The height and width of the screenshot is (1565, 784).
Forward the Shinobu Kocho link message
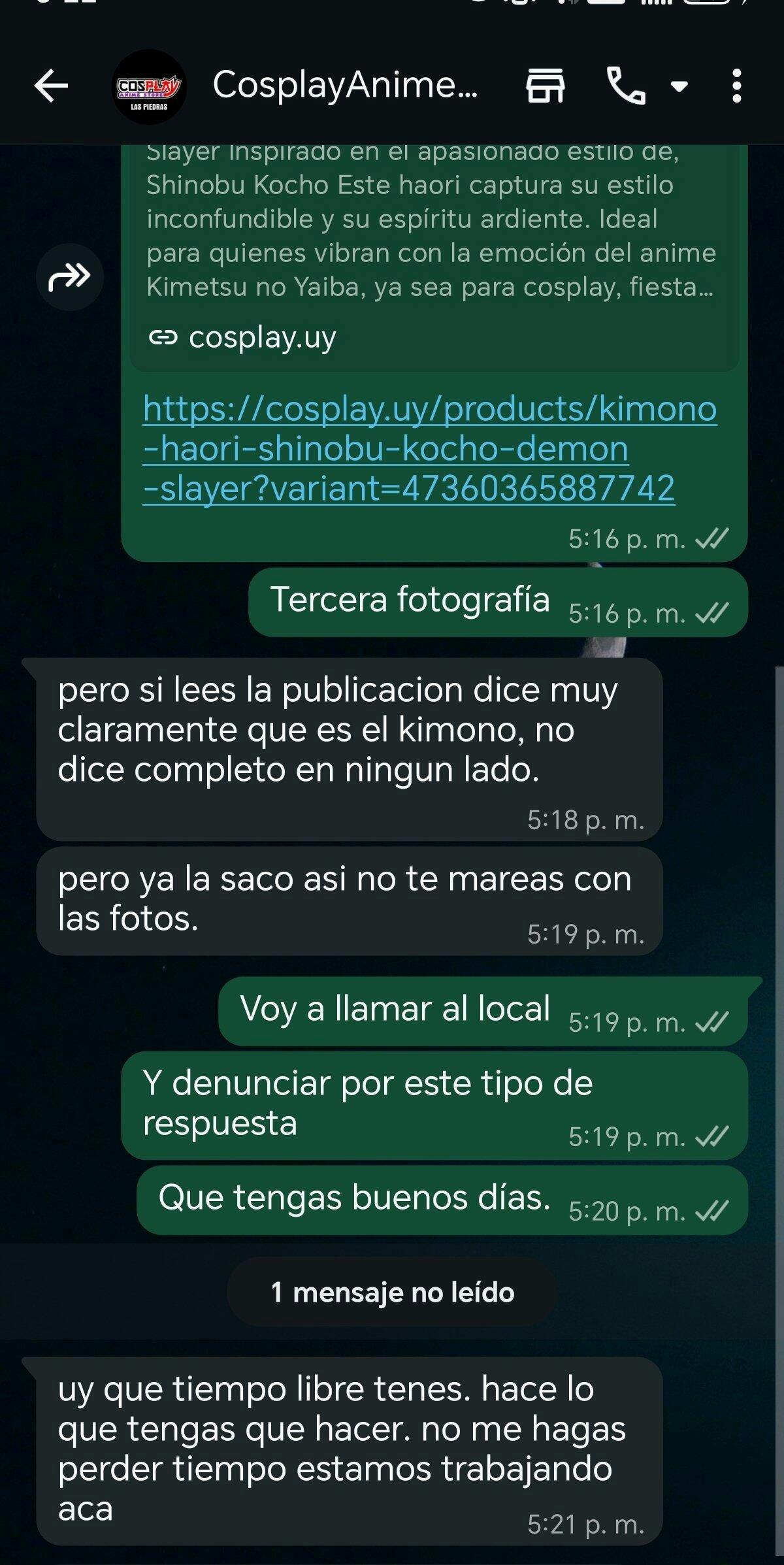click(69, 277)
